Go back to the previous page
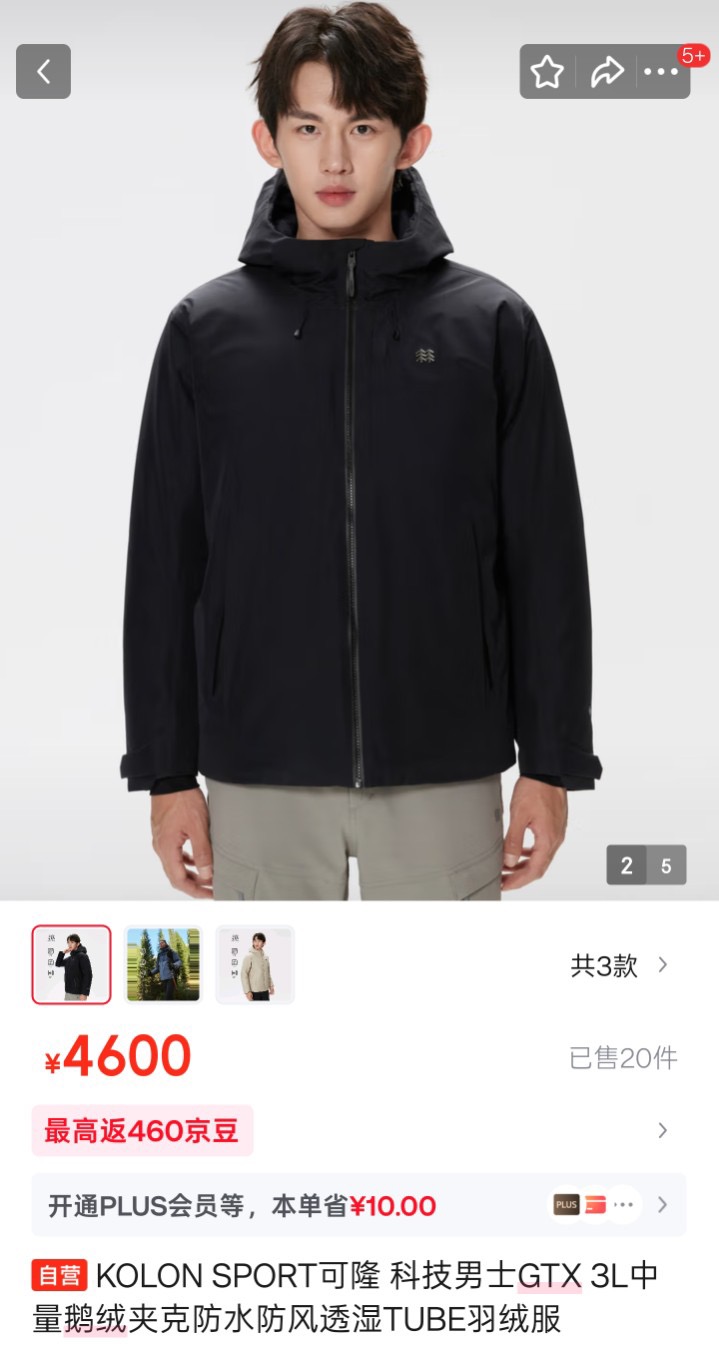 [x=43, y=71]
